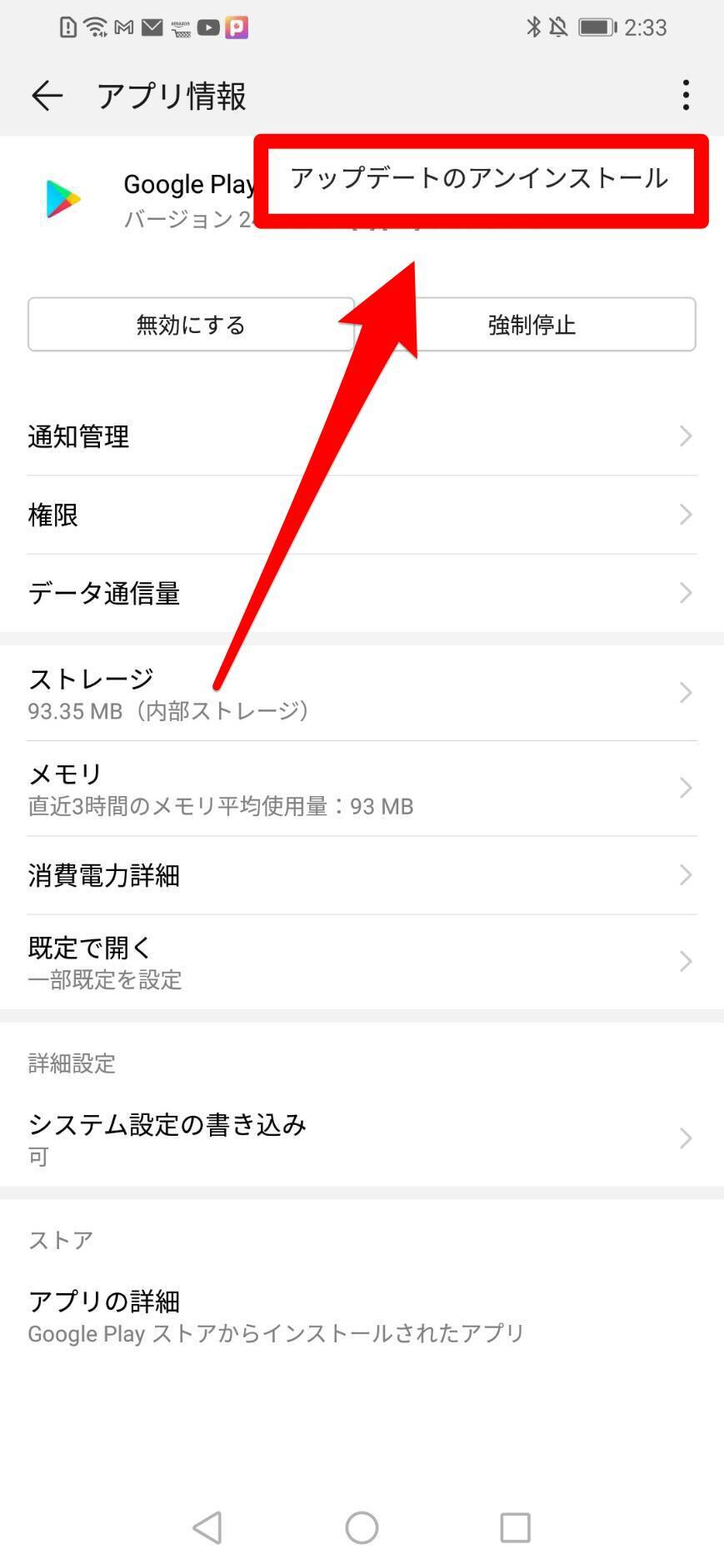Go back from アプリ情報 screen
The width and height of the screenshot is (724, 1568).
click(47, 96)
